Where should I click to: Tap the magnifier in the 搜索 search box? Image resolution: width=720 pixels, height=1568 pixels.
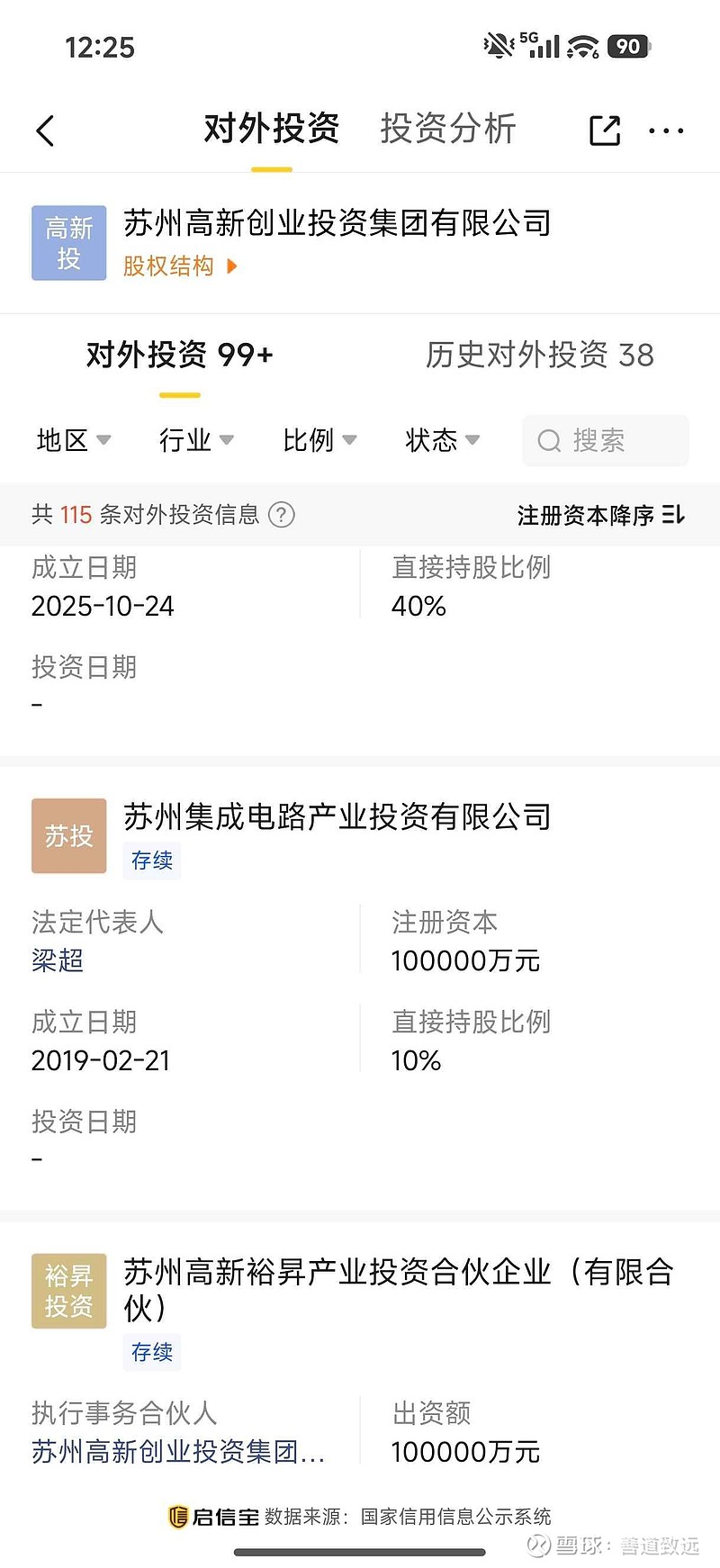[x=549, y=440]
